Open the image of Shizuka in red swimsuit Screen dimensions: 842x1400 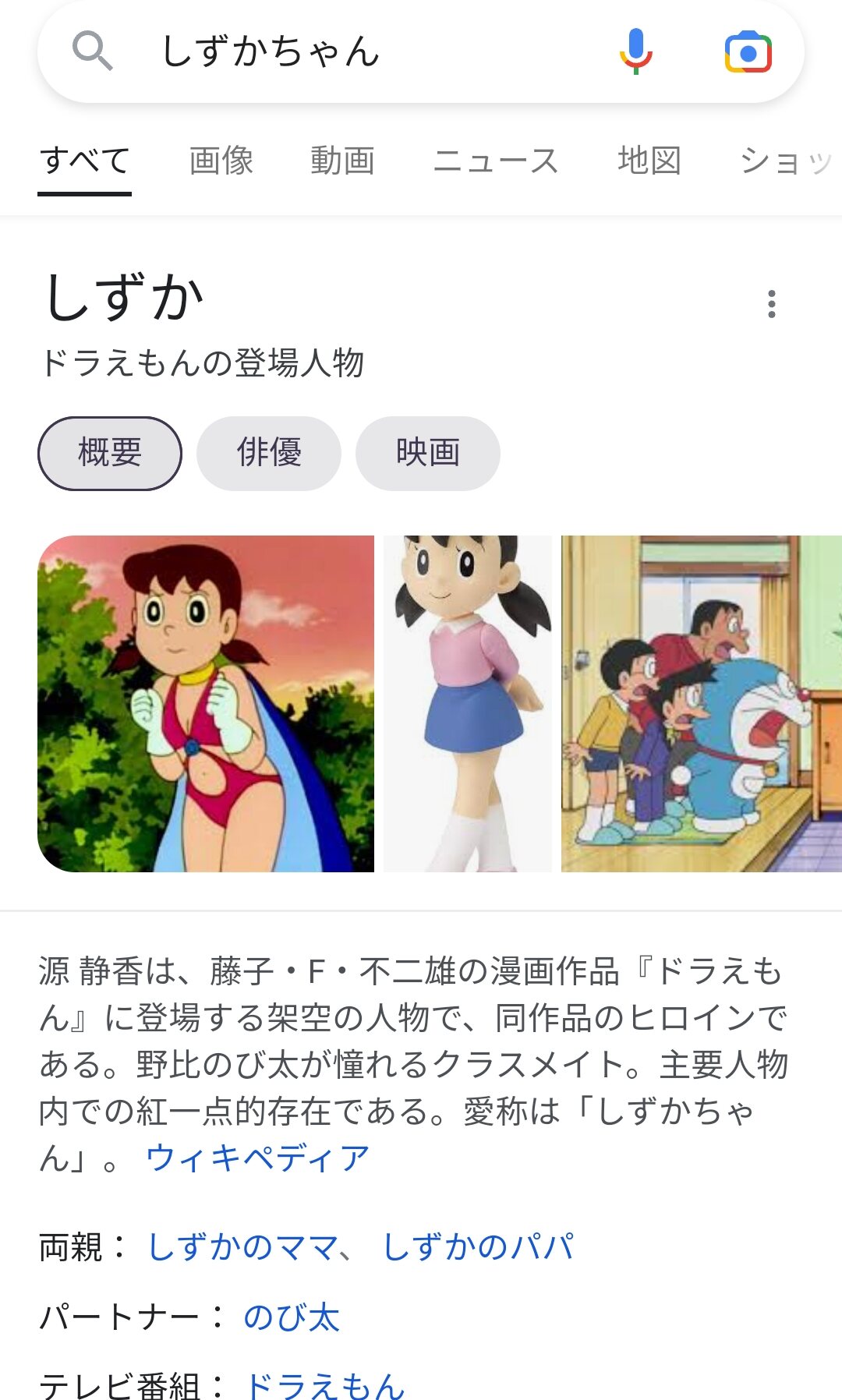(206, 703)
